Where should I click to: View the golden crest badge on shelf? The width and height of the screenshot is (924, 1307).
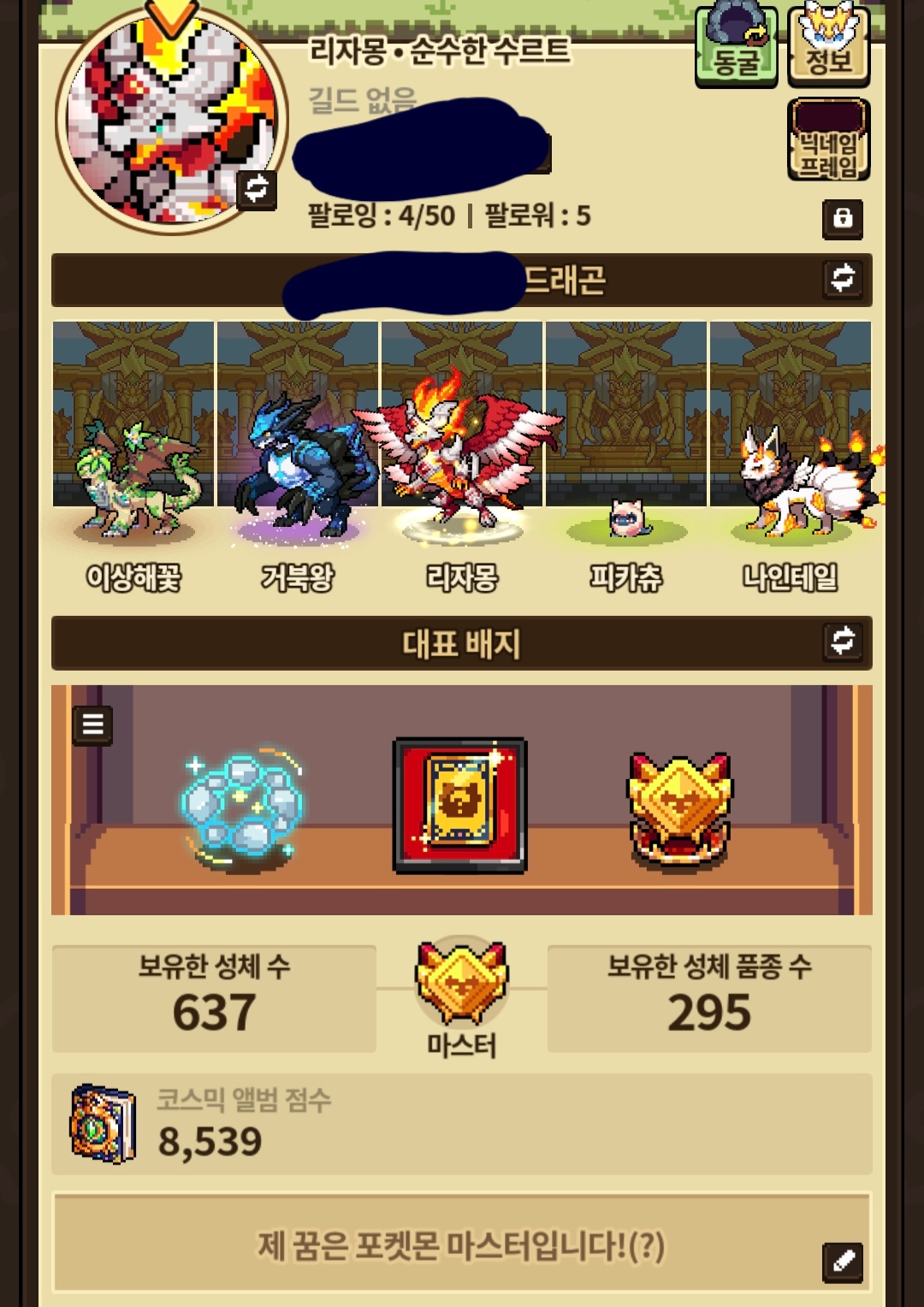[x=679, y=808]
